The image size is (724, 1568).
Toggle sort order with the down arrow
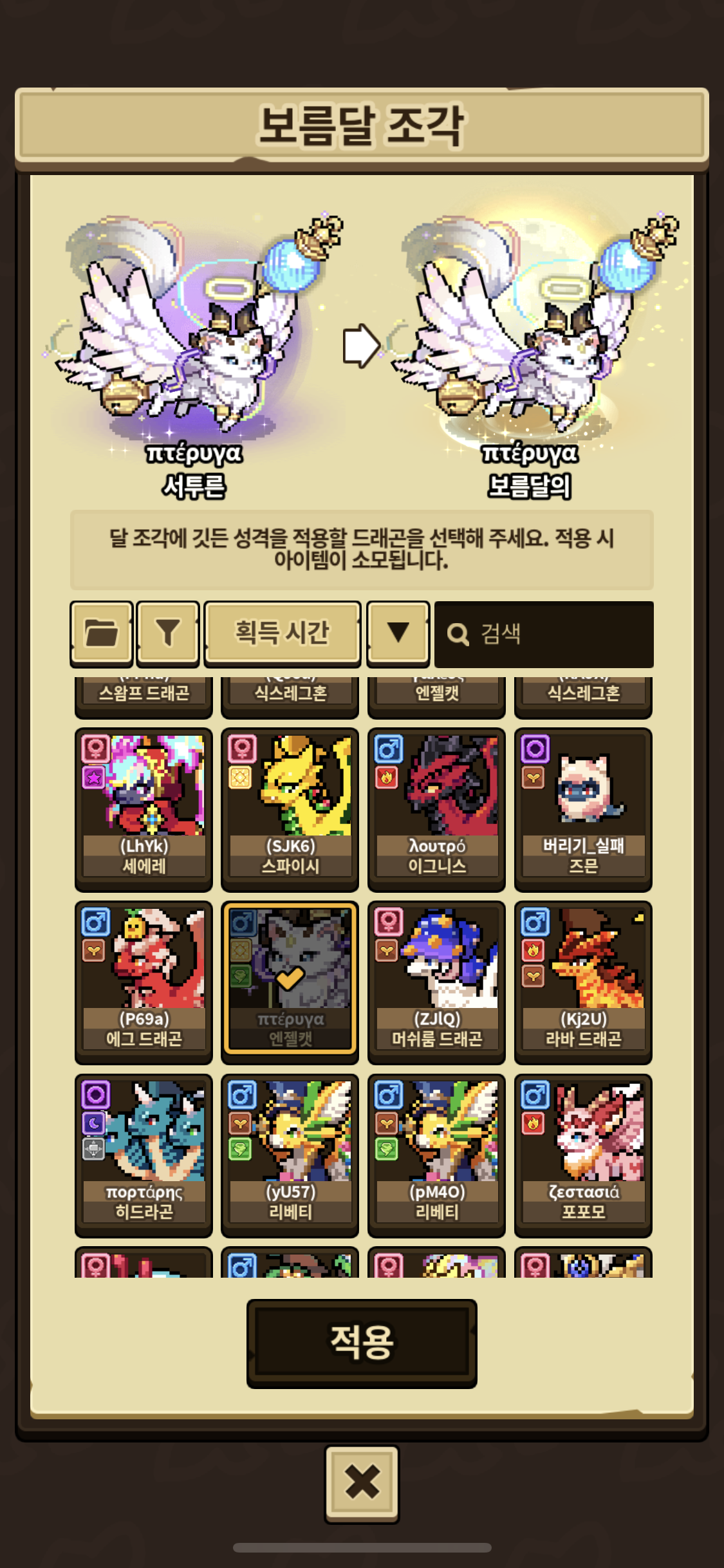coord(398,633)
